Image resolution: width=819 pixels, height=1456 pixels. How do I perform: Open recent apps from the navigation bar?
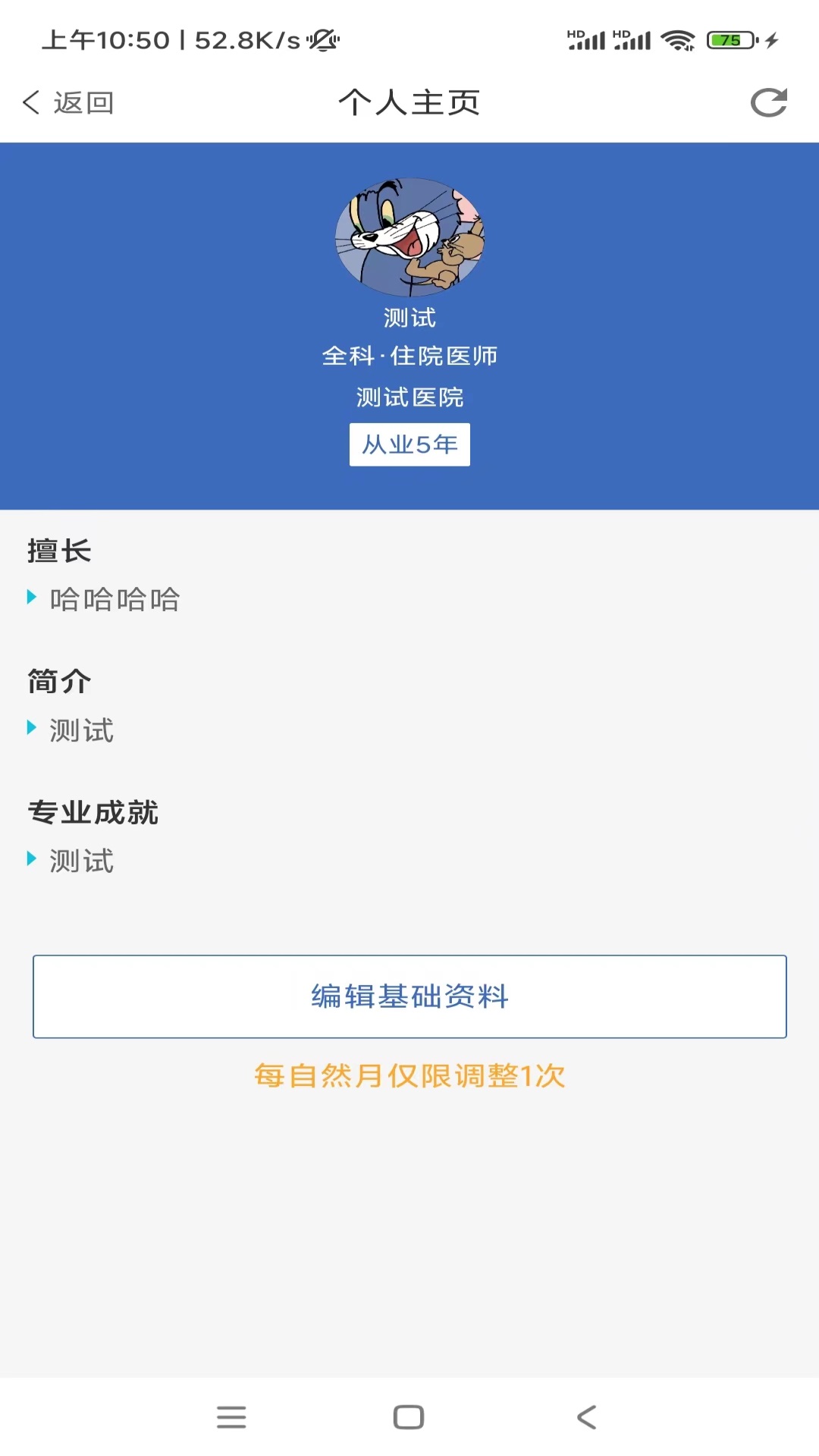pos(231,1417)
